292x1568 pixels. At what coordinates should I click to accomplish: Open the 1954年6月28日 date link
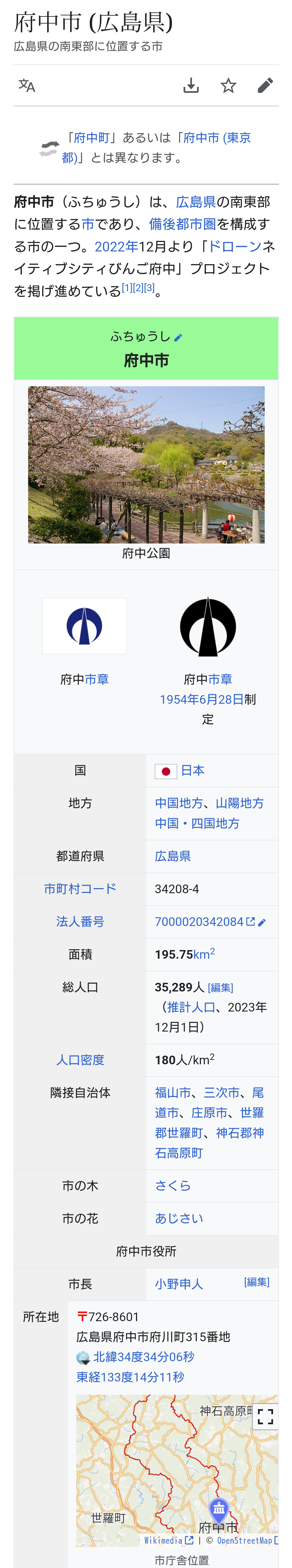tap(201, 699)
